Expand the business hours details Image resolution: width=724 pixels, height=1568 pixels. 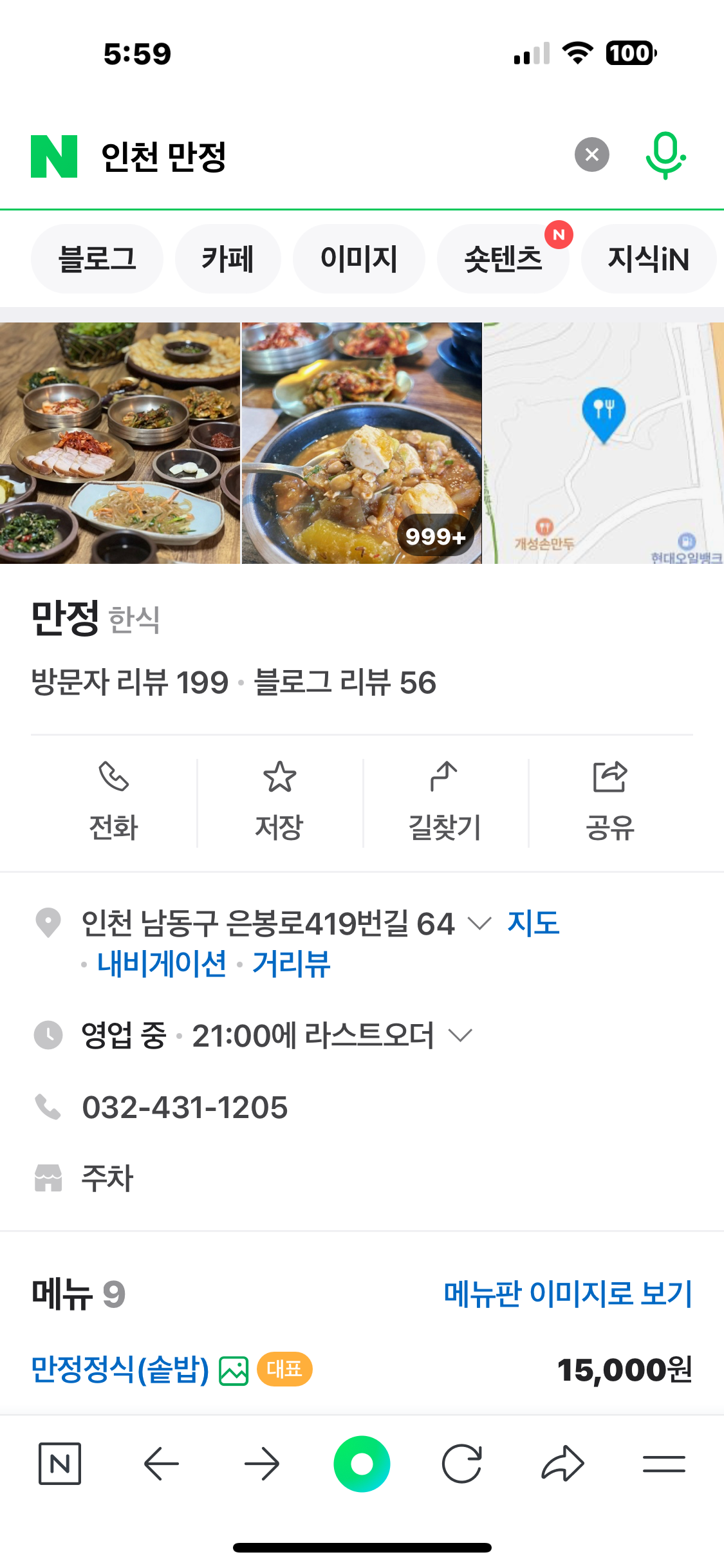point(461,1036)
